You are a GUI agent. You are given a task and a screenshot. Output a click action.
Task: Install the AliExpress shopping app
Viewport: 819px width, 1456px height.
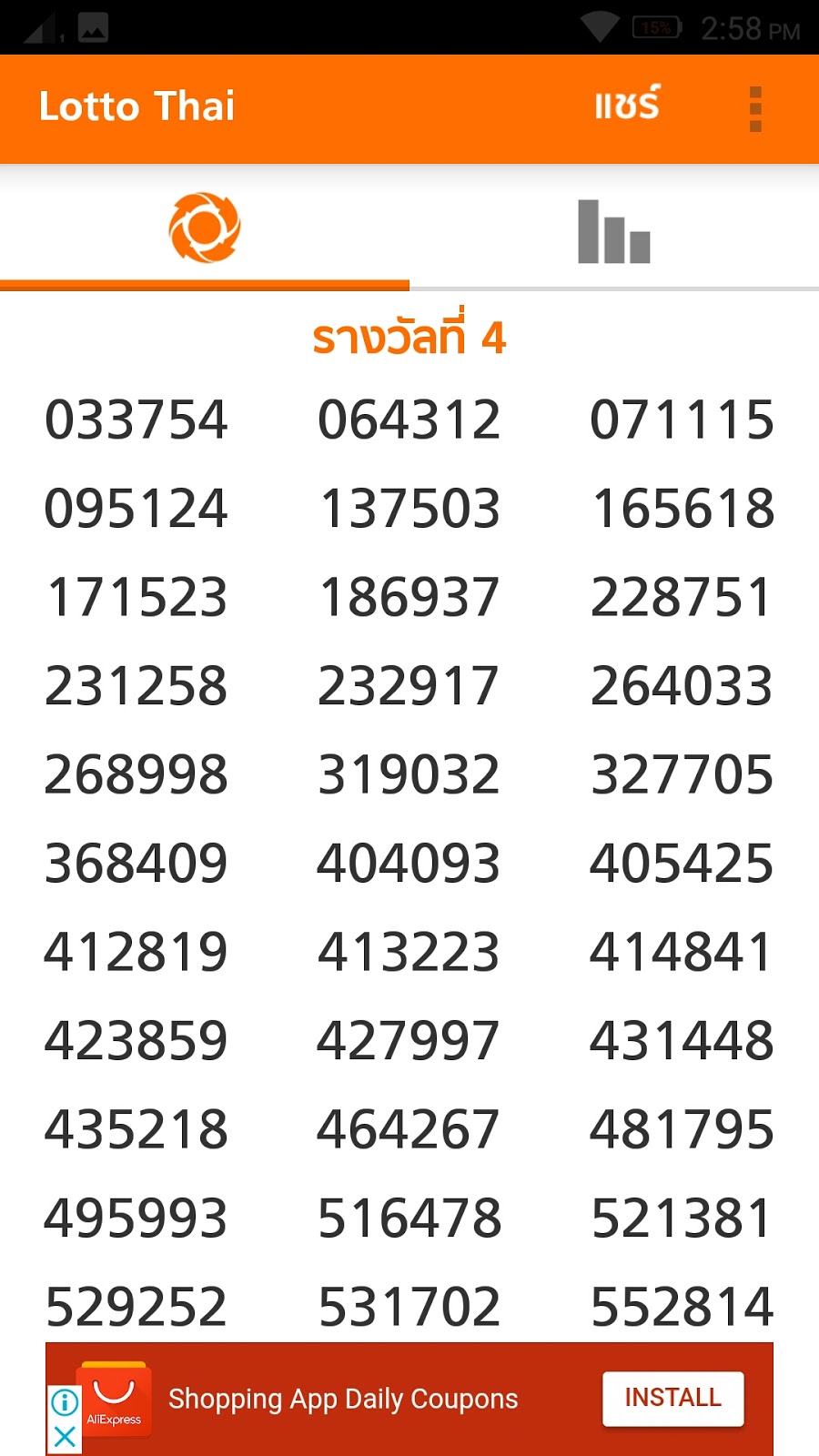click(x=672, y=1398)
